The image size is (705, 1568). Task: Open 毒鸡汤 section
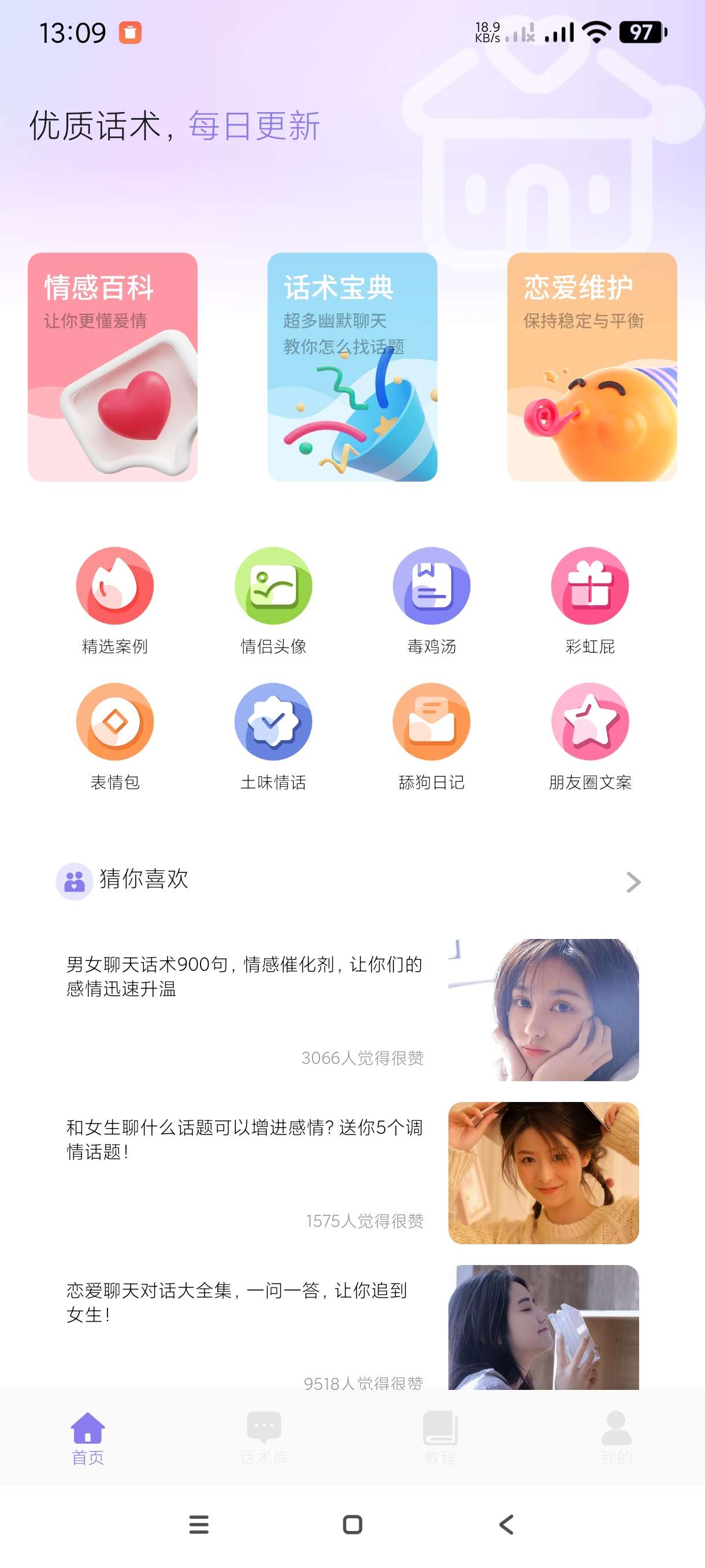(x=431, y=600)
